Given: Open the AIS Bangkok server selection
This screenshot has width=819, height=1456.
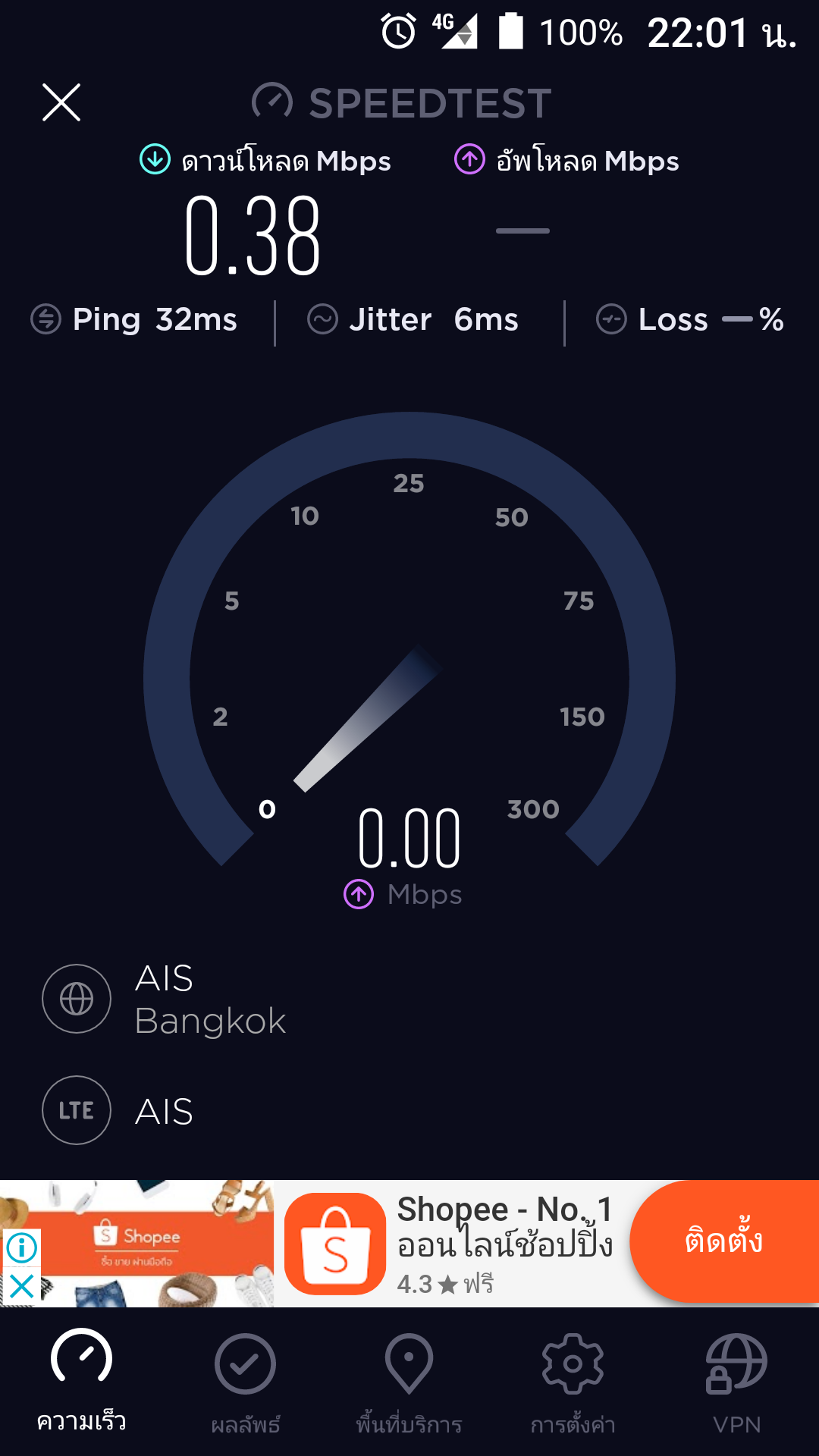Looking at the screenshot, I should [x=165, y=999].
